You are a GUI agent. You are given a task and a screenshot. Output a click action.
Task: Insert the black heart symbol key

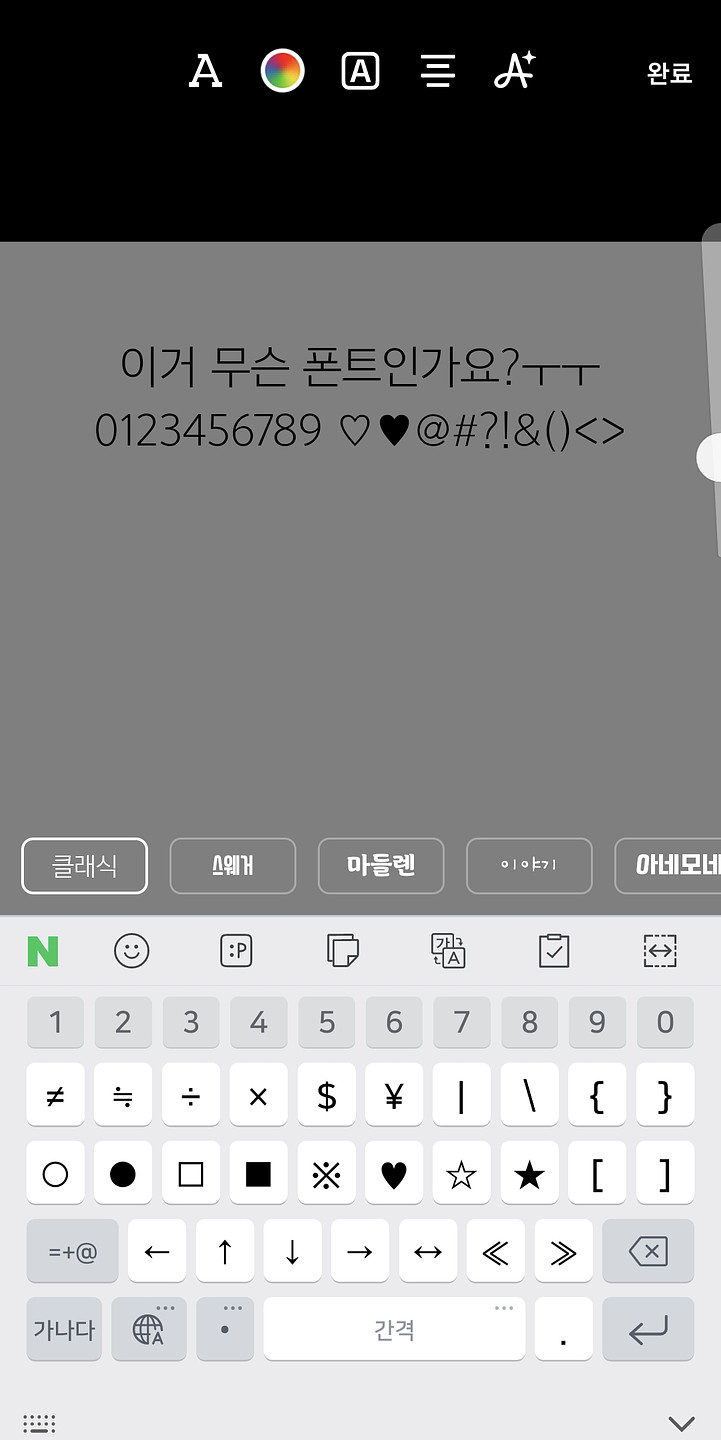coord(394,1175)
